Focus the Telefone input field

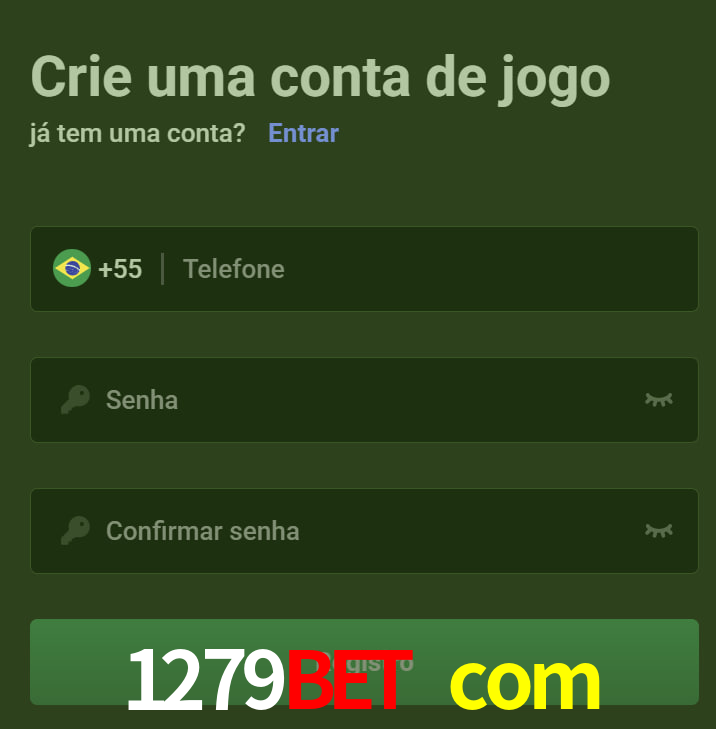click(430, 269)
